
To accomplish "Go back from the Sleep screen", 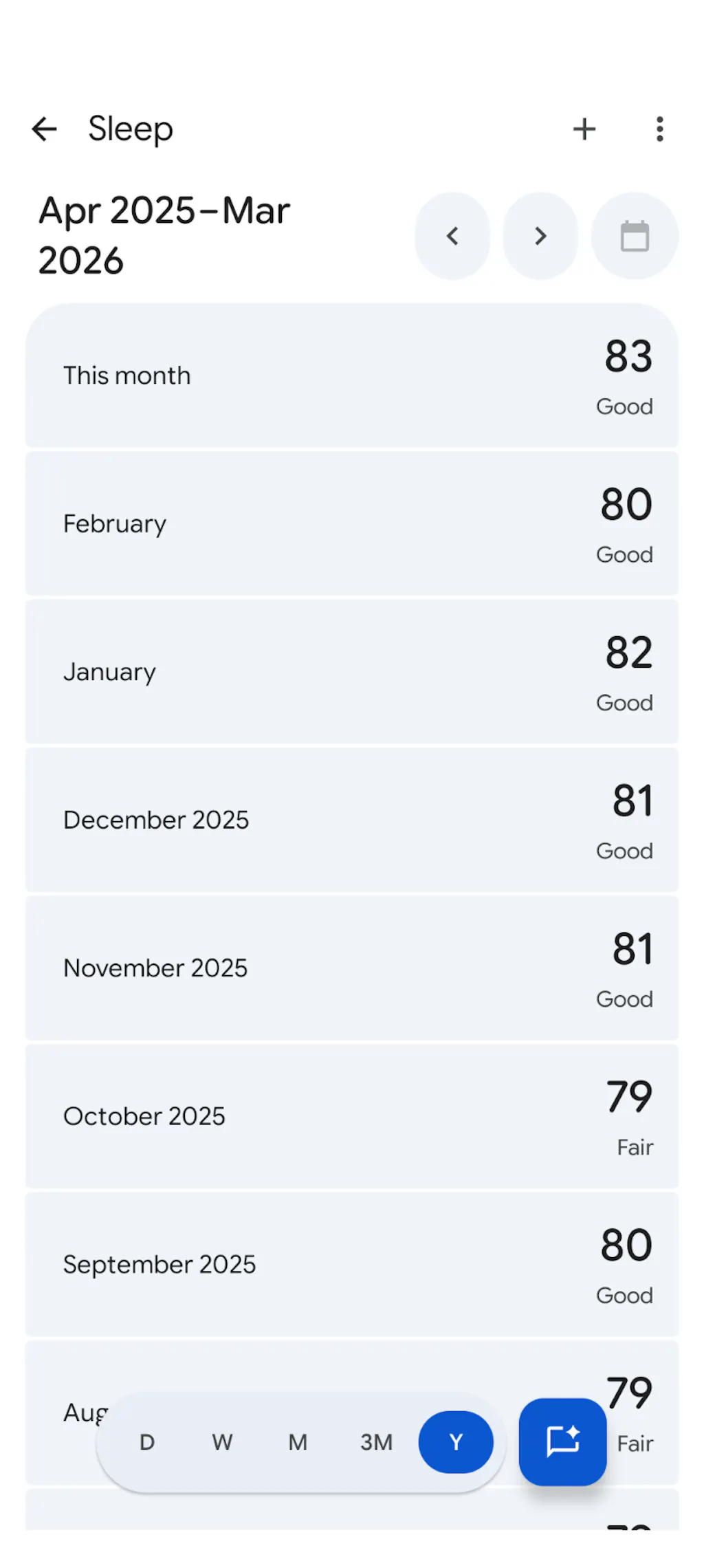I will (45, 129).
